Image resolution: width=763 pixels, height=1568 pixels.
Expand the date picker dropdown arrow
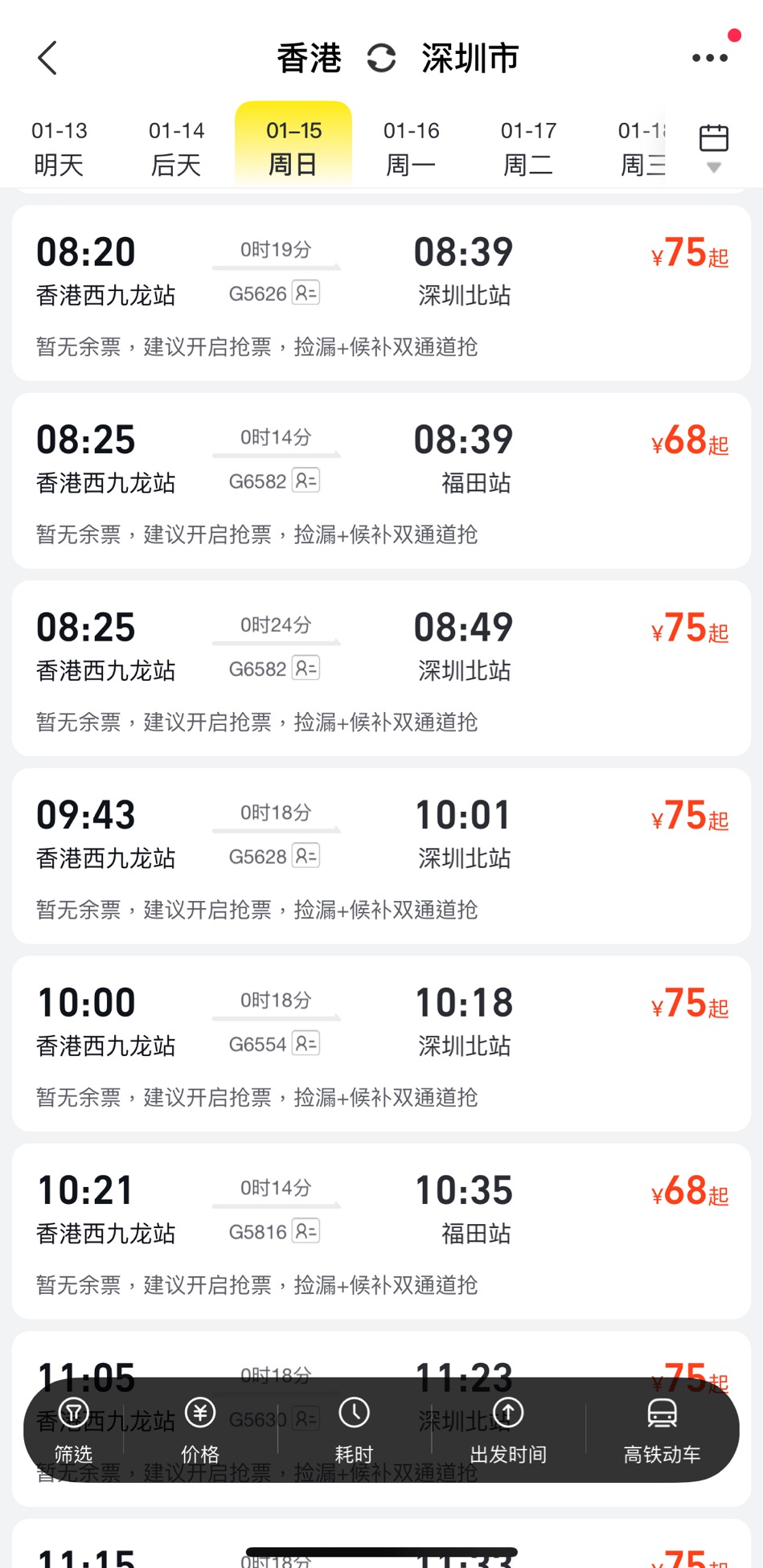[712, 167]
